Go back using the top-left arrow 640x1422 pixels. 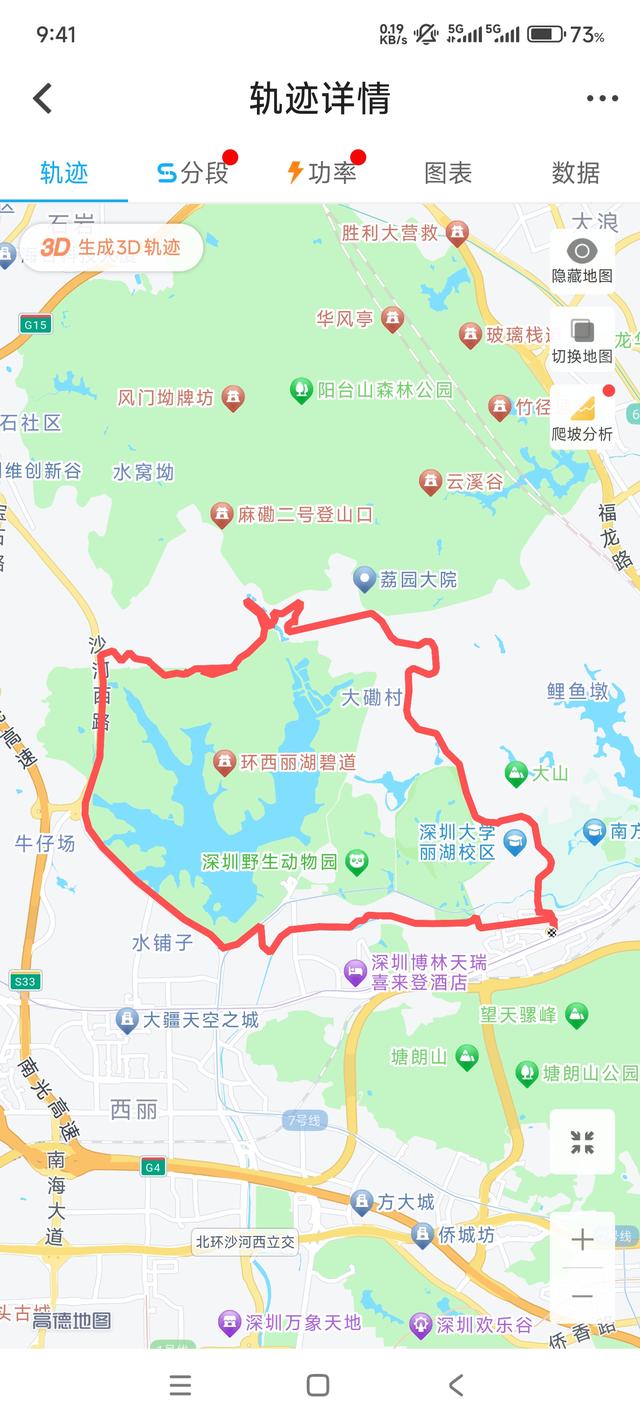(x=42, y=98)
